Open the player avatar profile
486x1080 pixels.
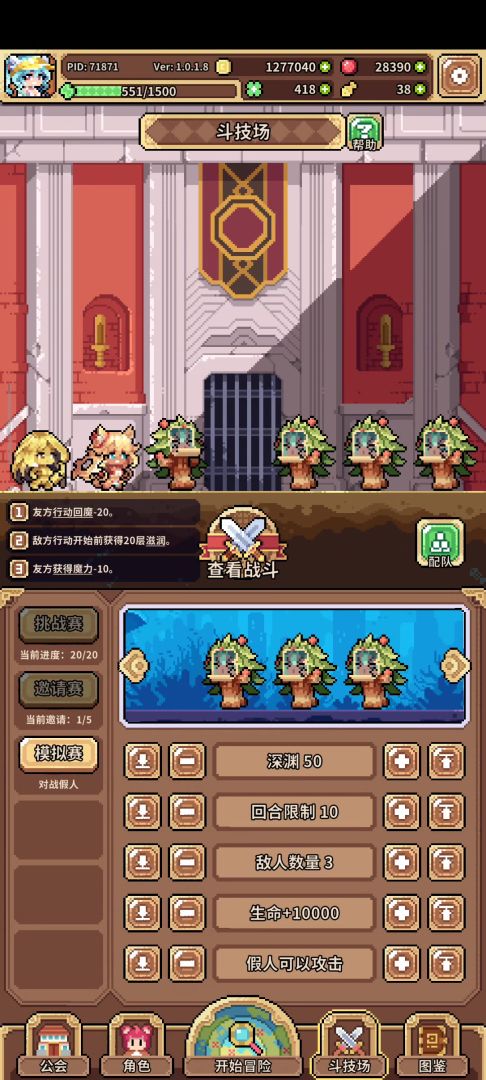(30, 76)
